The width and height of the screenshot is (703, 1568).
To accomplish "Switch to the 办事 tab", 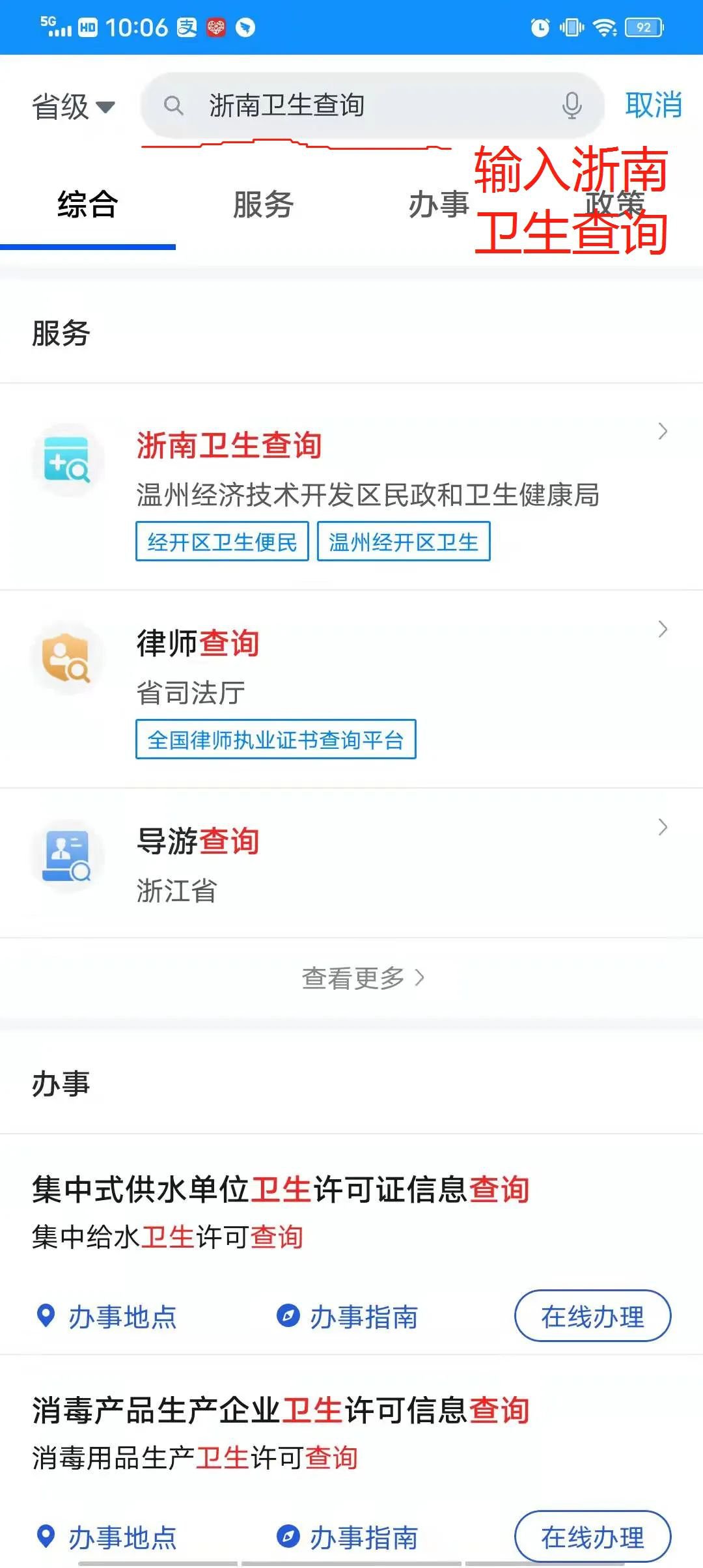I will (x=438, y=205).
